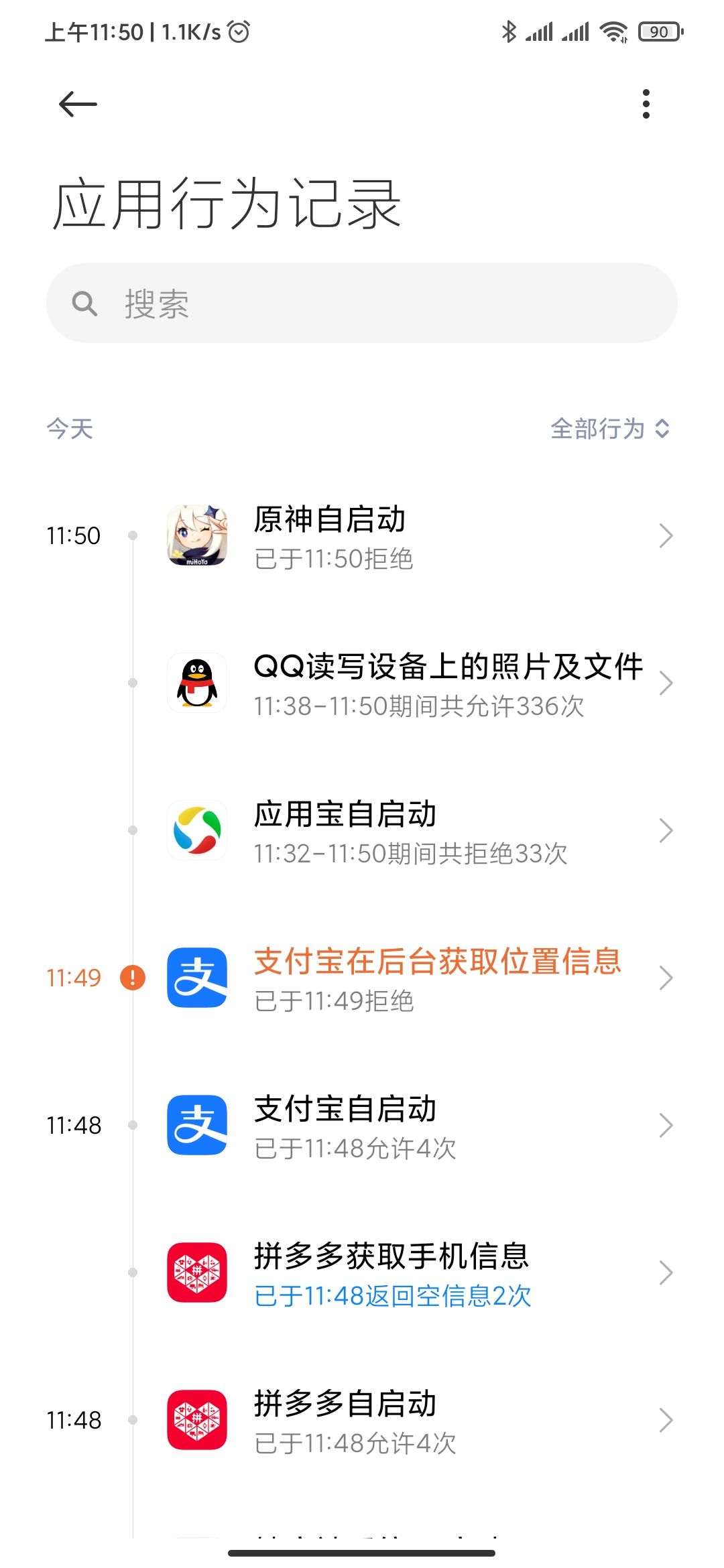Viewport: 724px width, 1568px height.
Task: Select the 支付宝自启动 record
Action: coord(362,1126)
